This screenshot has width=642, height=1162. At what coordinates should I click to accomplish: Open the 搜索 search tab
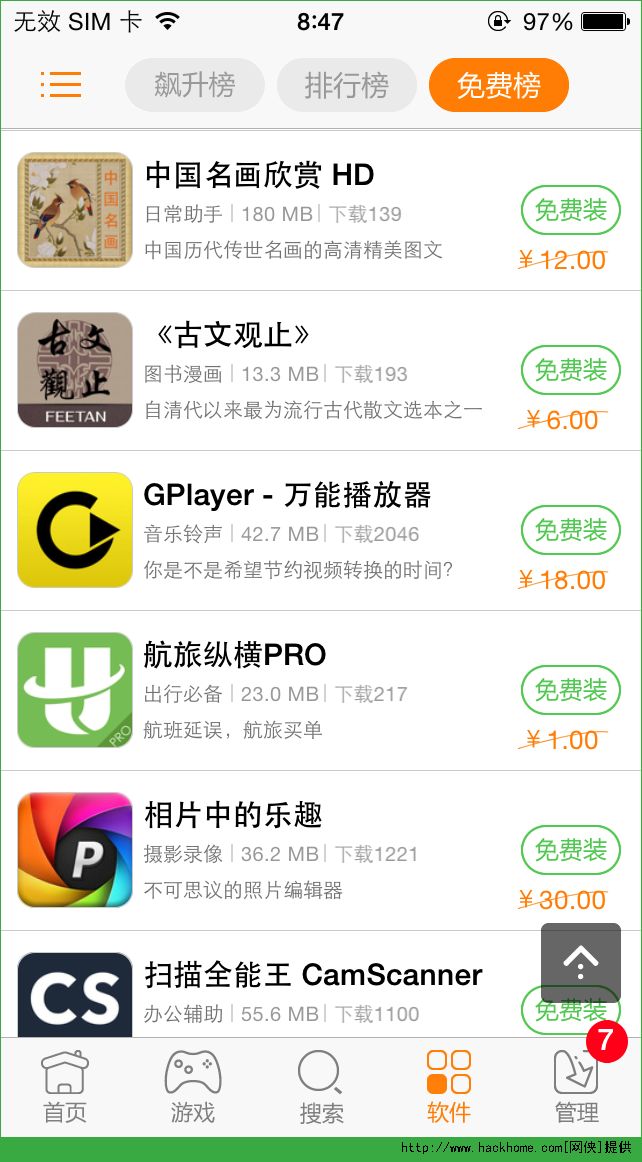[321, 1086]
